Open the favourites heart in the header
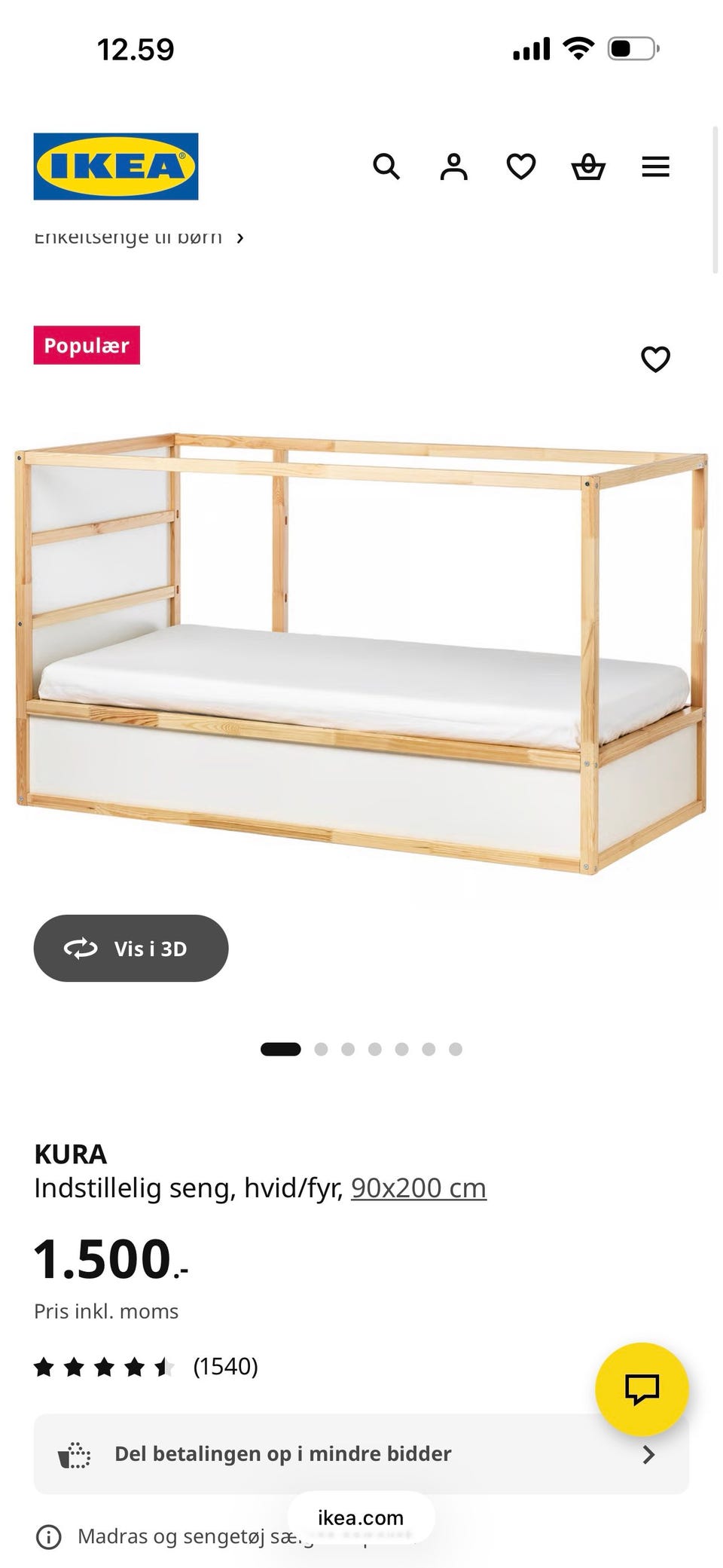 click(521, 167)
